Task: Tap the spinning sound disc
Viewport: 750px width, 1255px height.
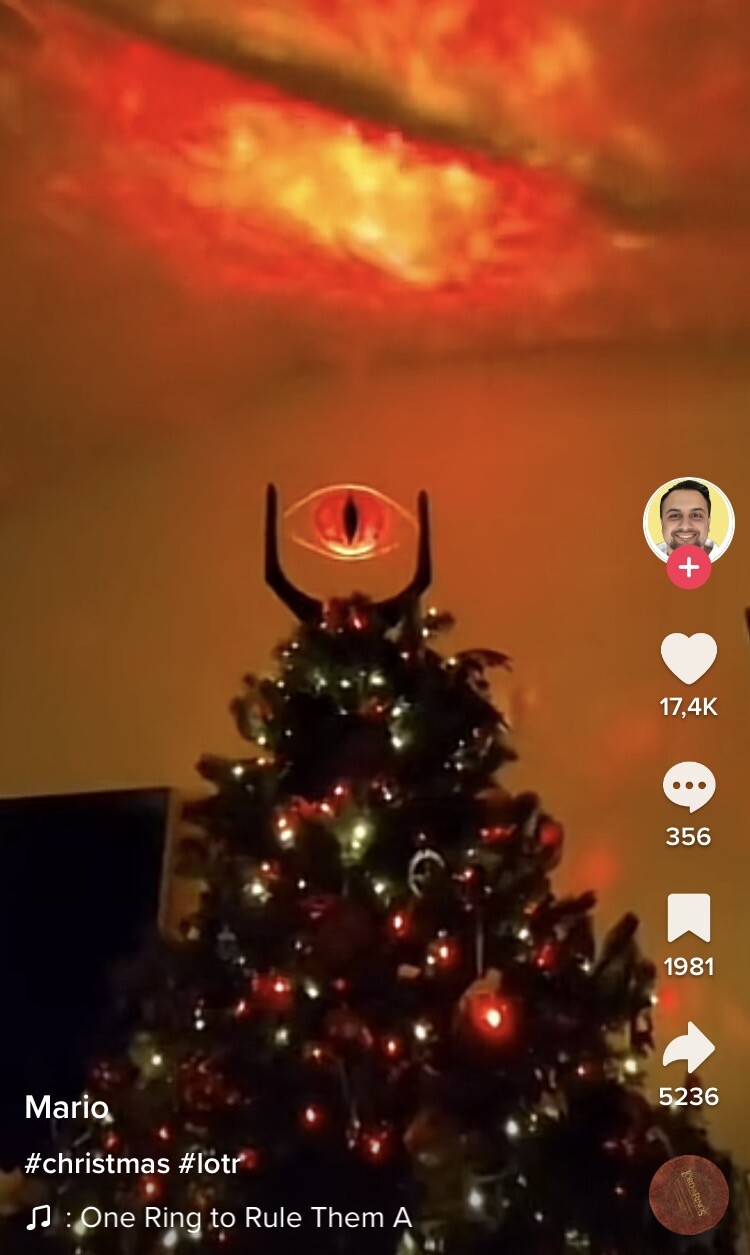Action: click(x=687, y=1194)
